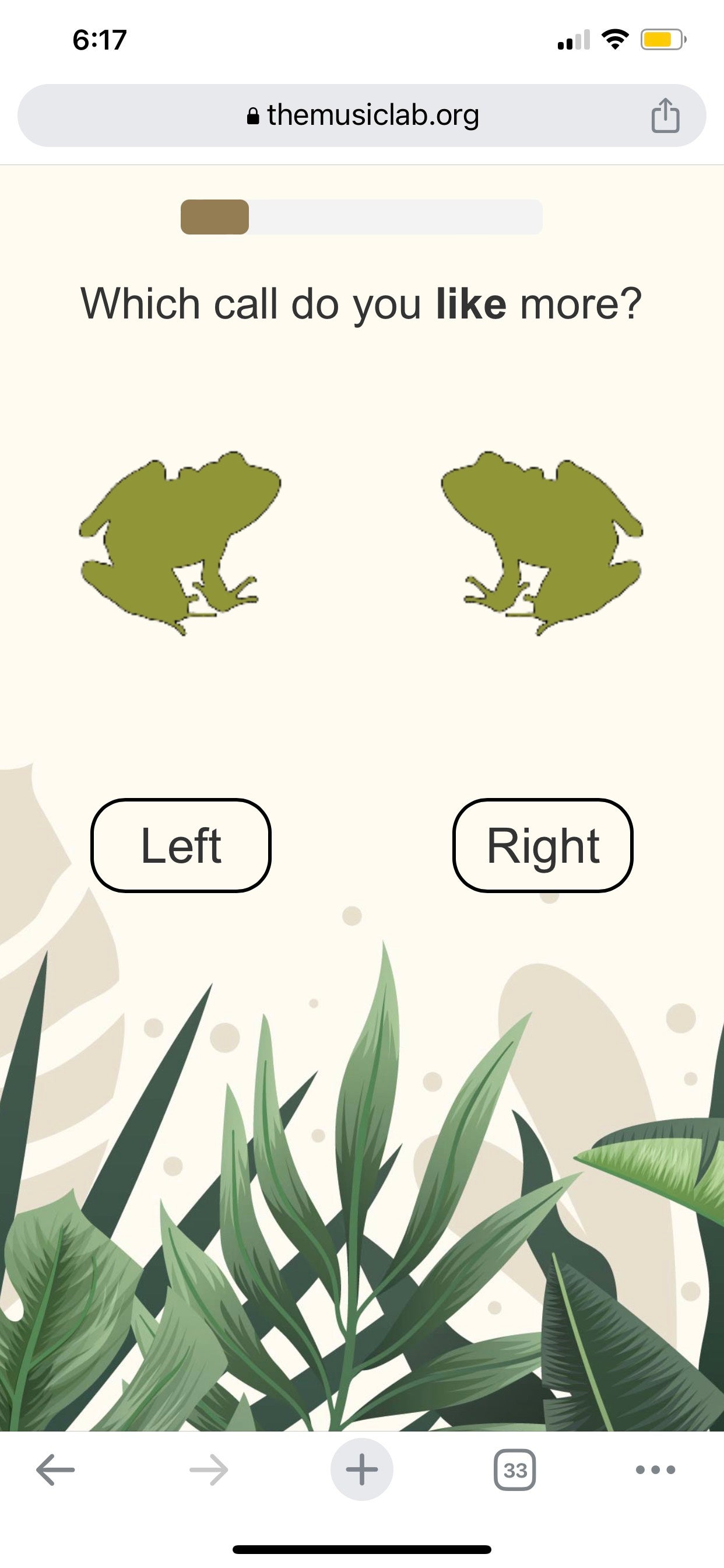Tap the clock showing 6:17

pyautogui.click(x=99, y=39)
